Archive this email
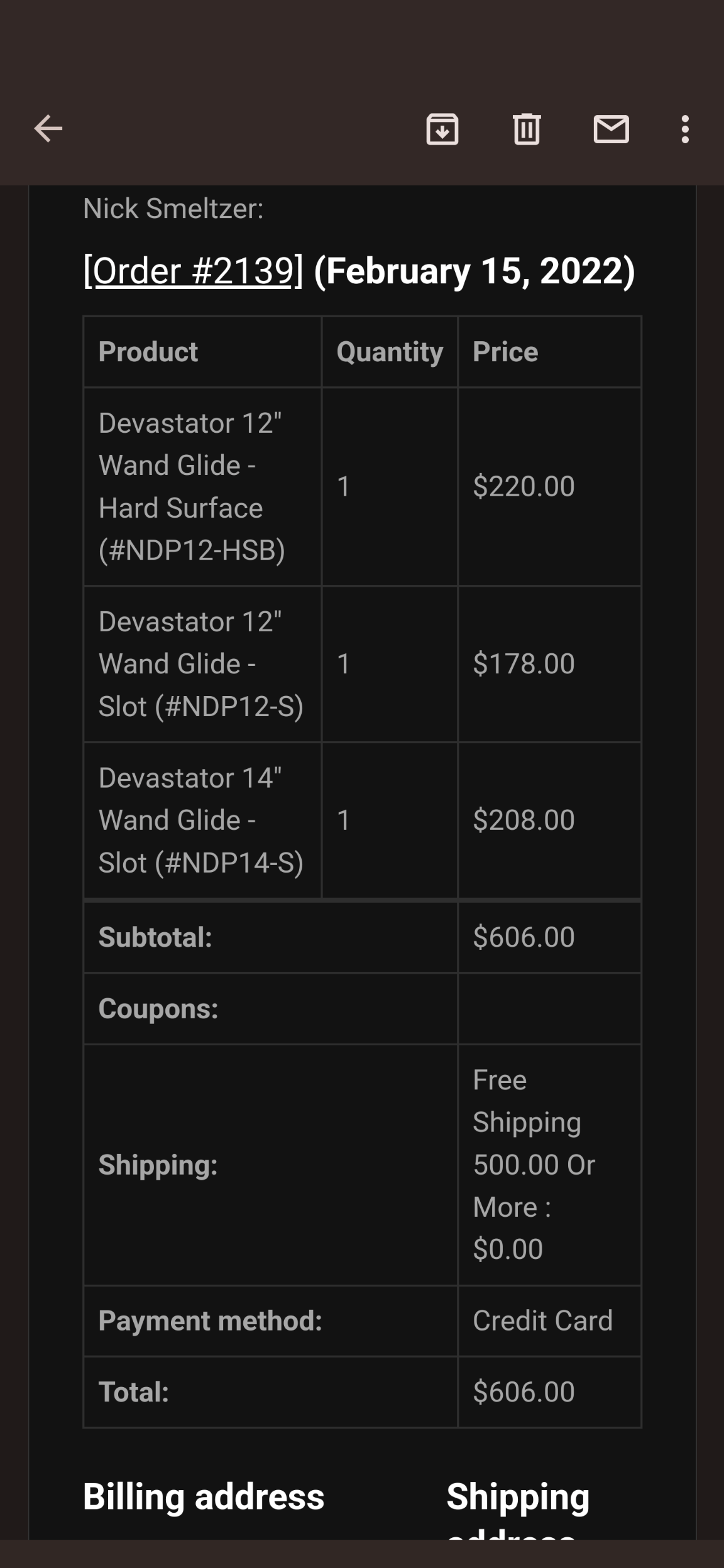724x1568 pixels. (x=442, y=129)
